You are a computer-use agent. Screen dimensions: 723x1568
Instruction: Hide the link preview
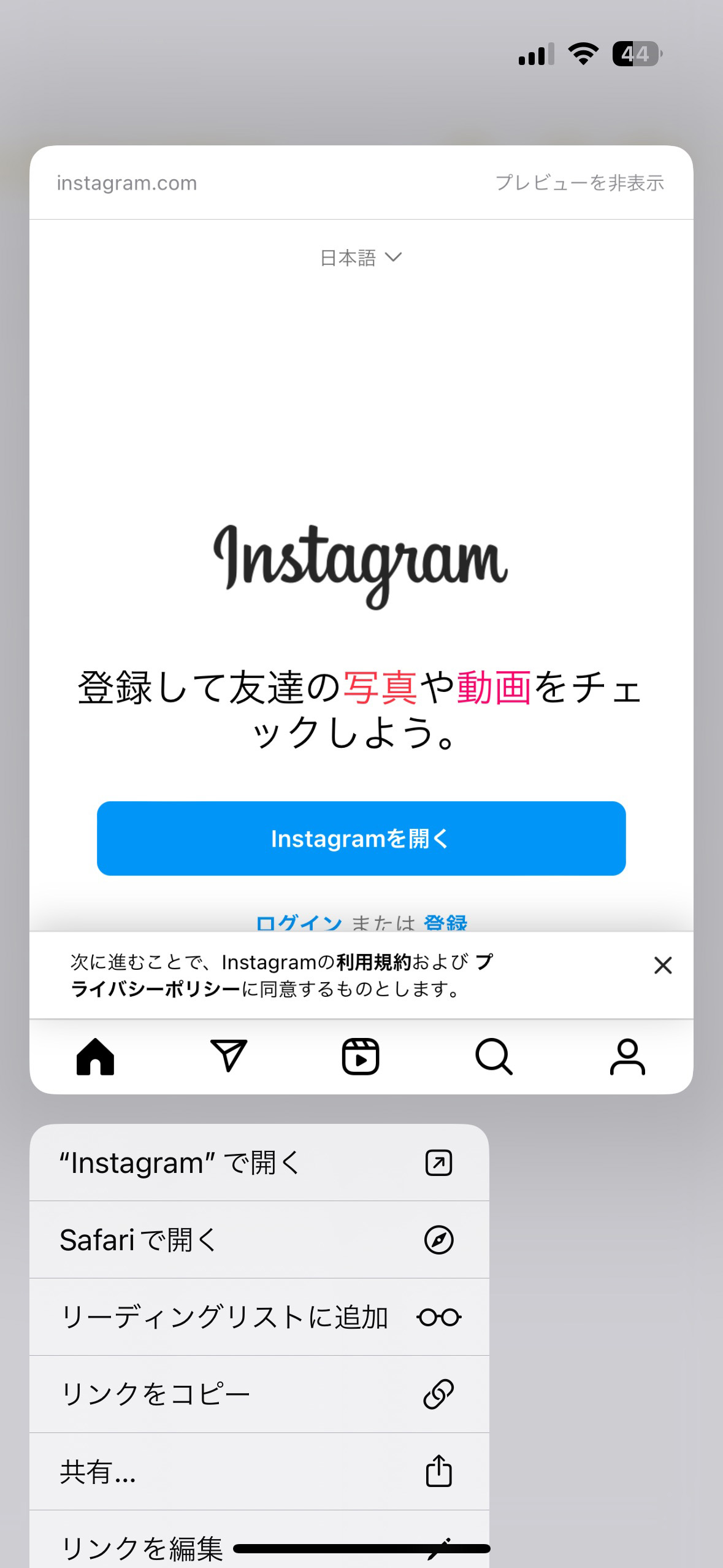[580, 183]
